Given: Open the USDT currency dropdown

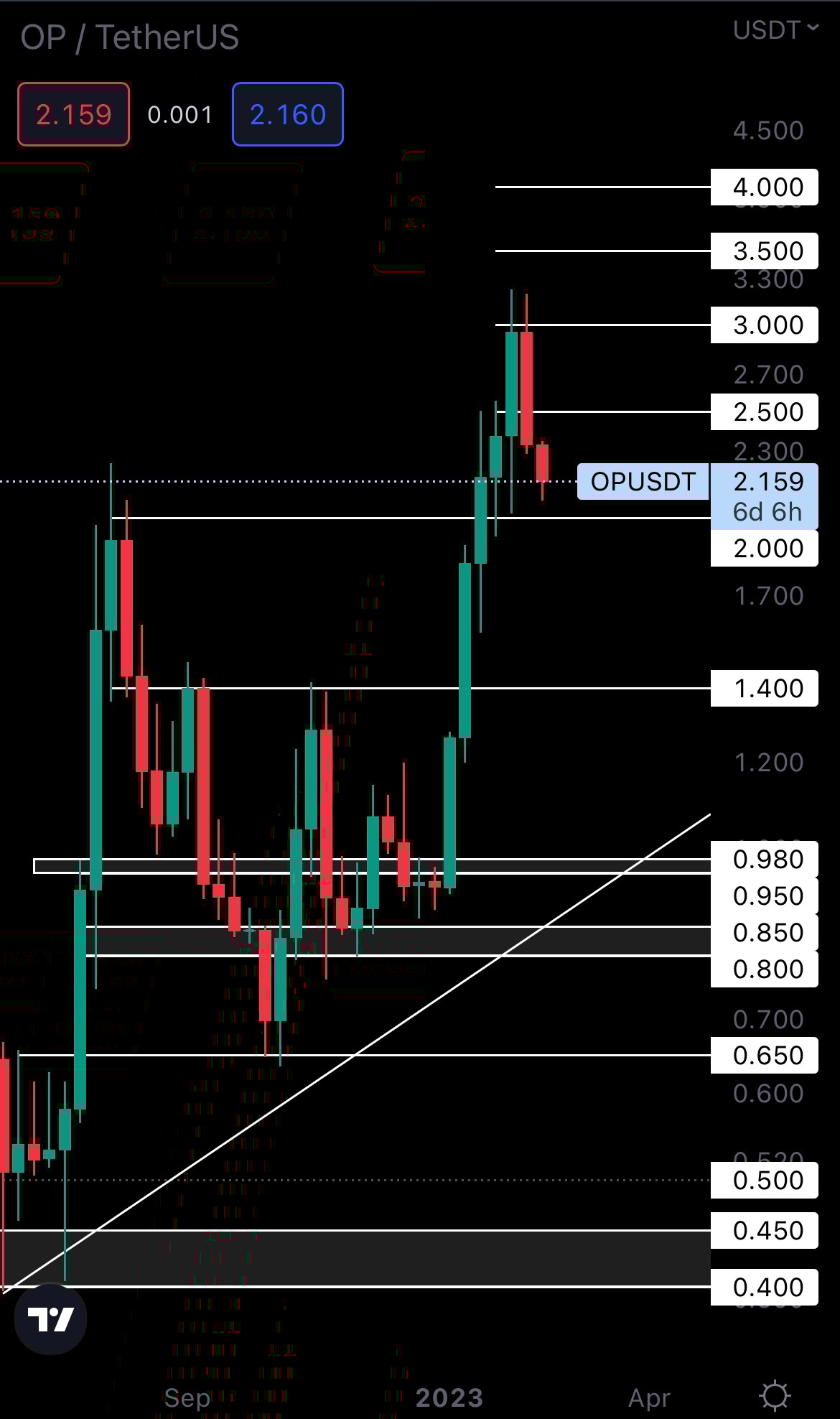Looking at the screenshot, I should 775,30.
